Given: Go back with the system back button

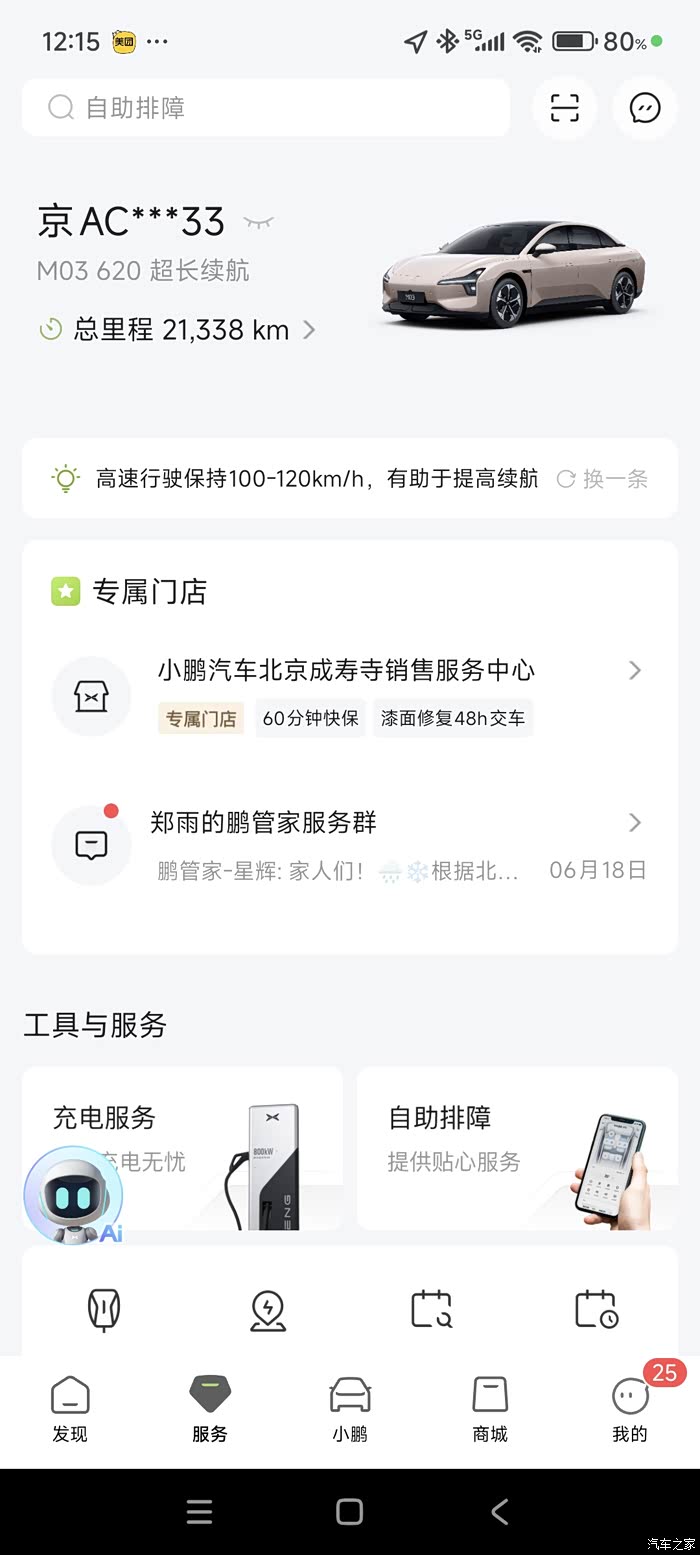Looking at the screenshot, I should coord(500,1511).
